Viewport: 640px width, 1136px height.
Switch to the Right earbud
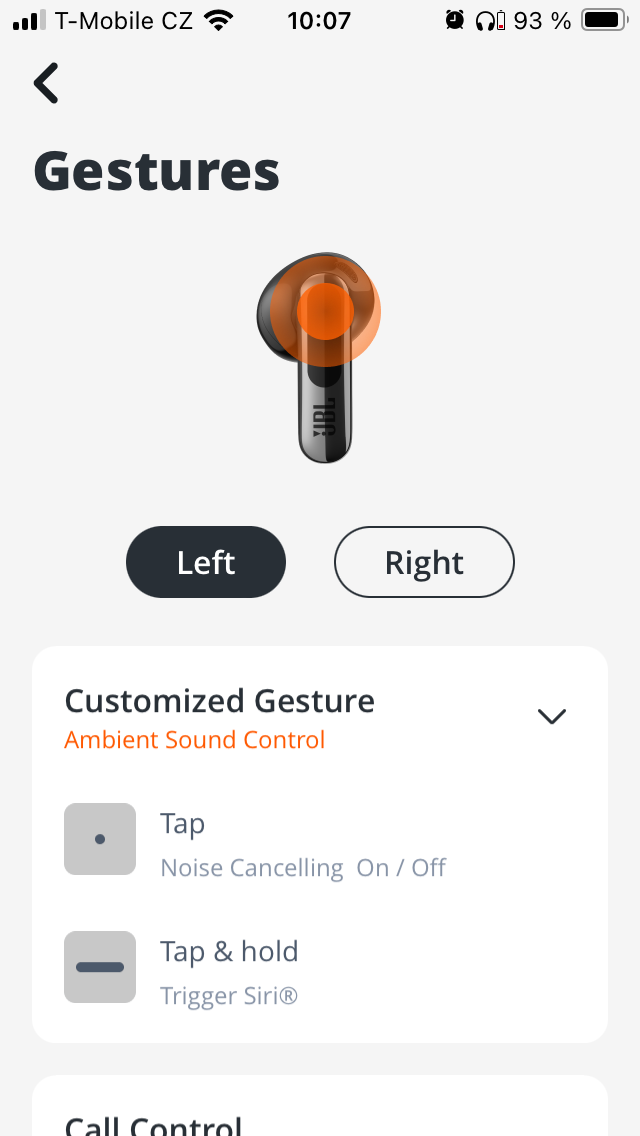pos(424,562)
